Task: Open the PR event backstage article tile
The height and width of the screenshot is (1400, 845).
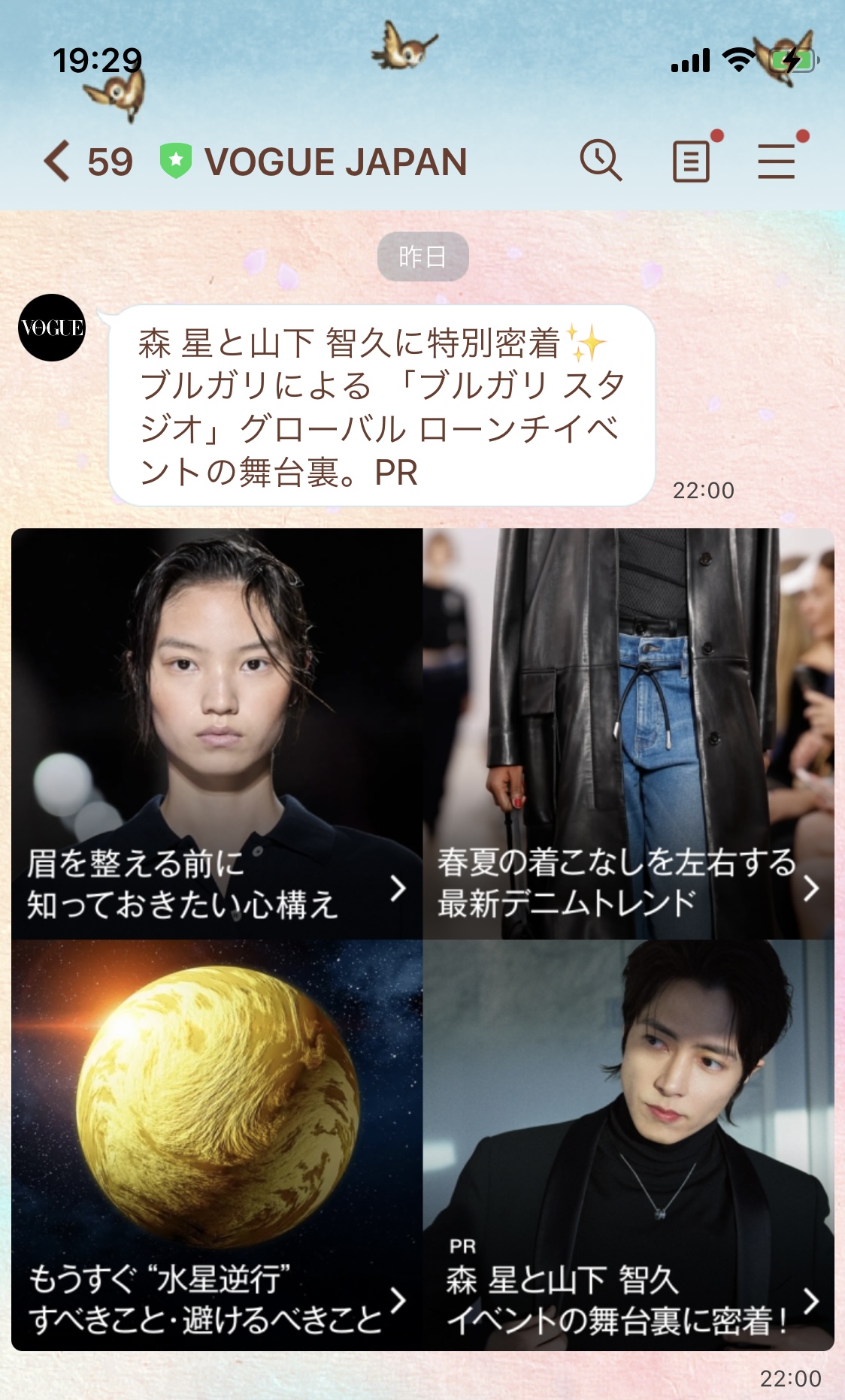Action: (x=628, y=1145)
